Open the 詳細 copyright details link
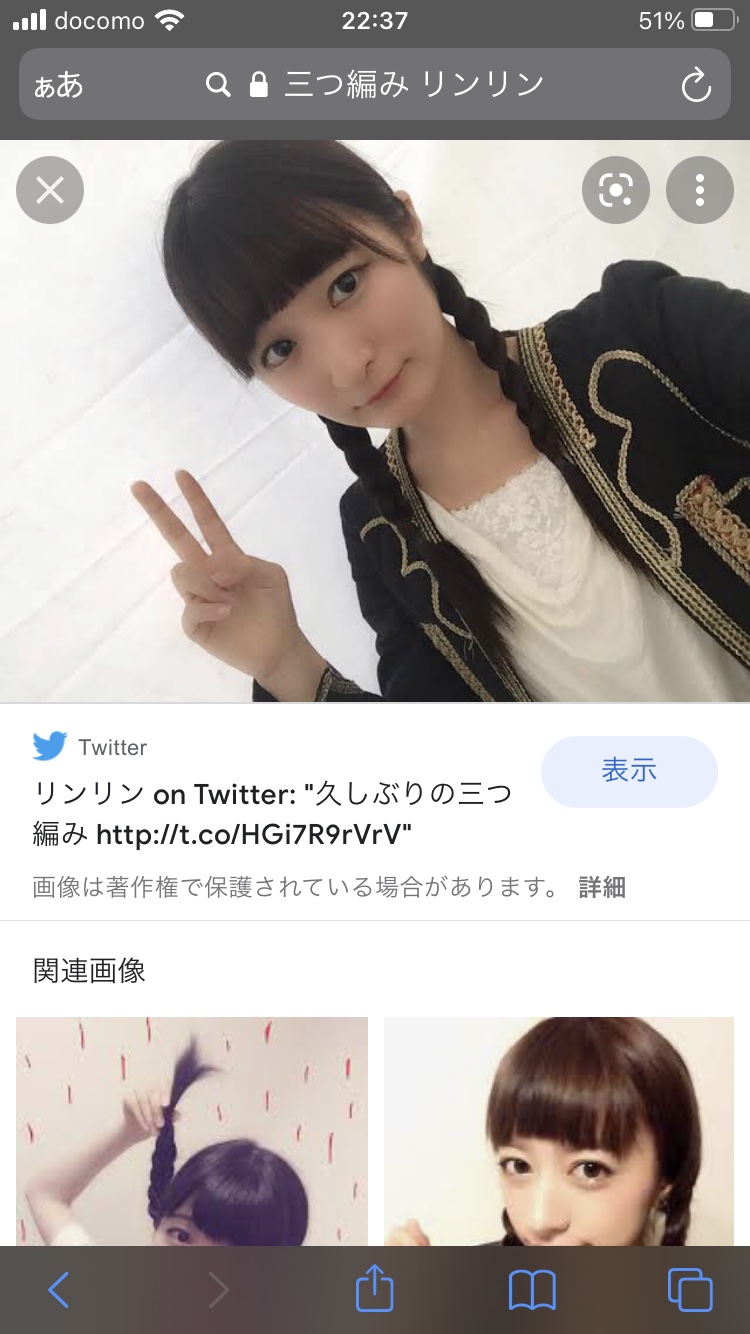This screenshot has width=750, height=1334. tap(602, 887)
